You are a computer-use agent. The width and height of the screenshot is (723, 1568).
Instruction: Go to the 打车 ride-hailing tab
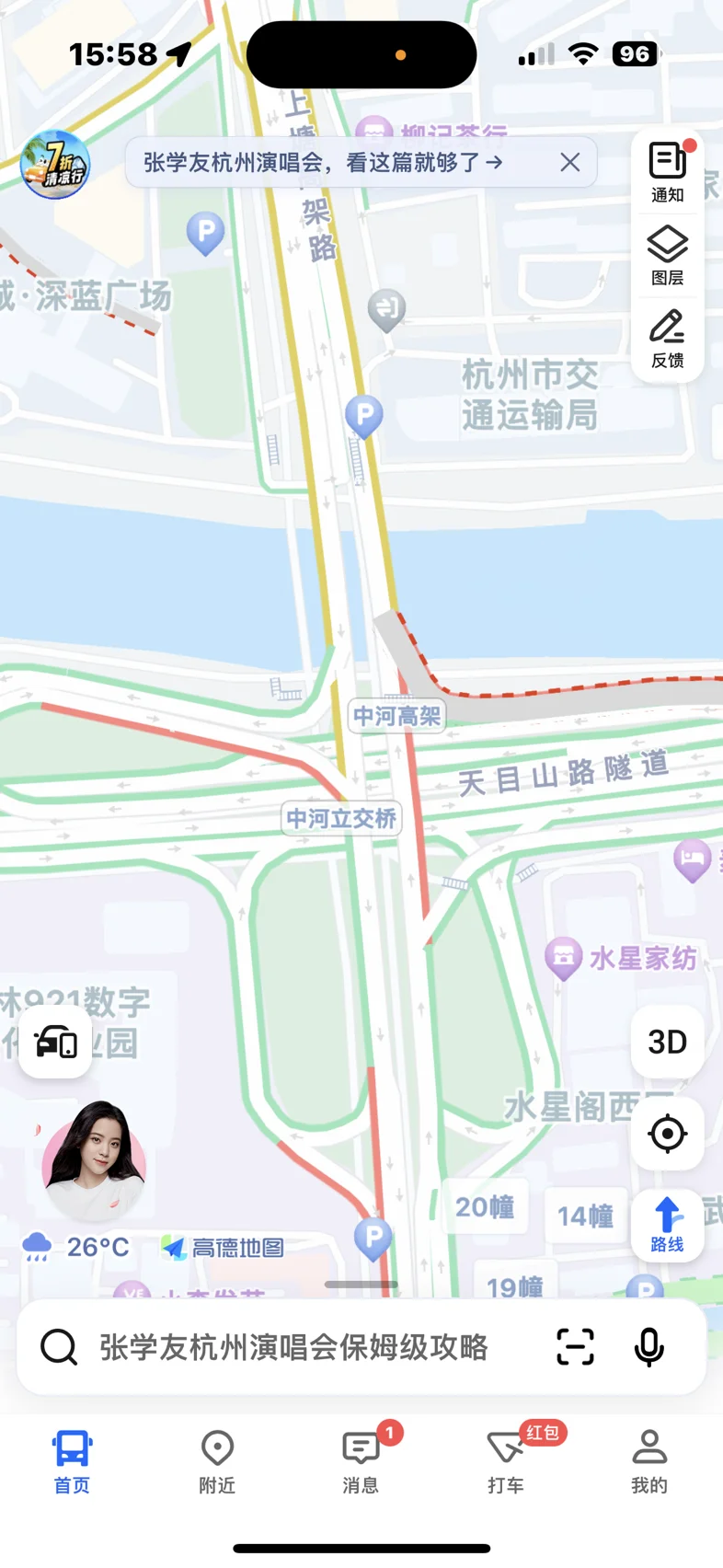click(505, 1461)
